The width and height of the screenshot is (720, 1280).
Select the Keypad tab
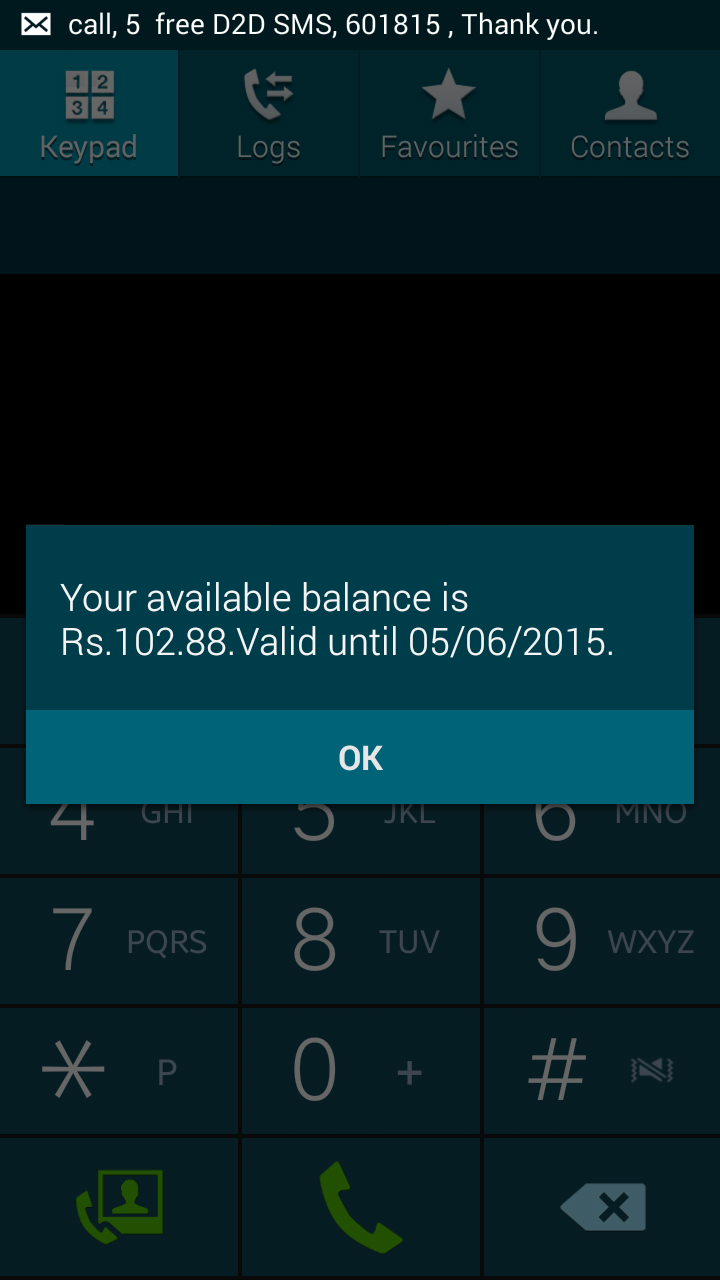click(89, 114)
